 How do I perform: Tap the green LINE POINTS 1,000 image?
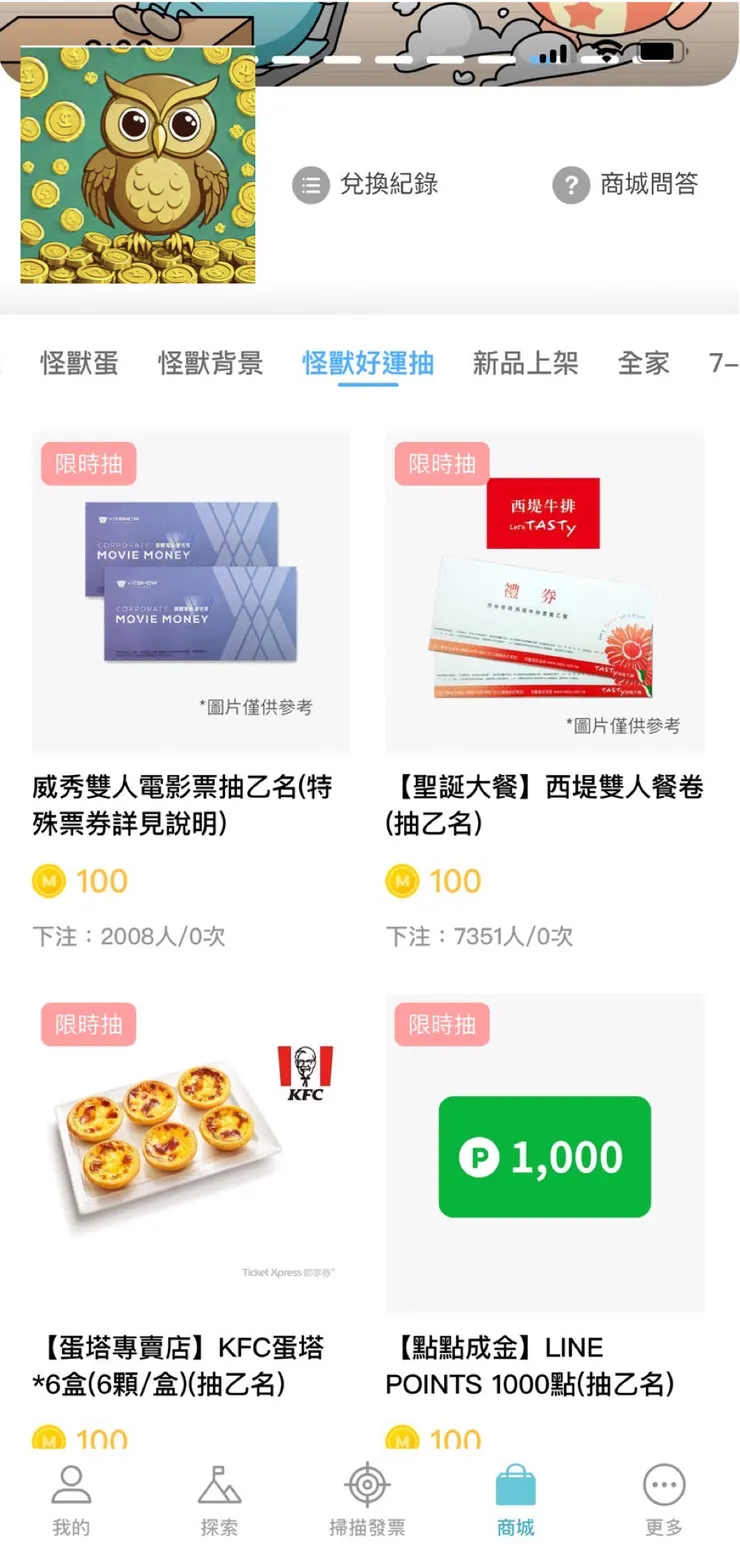[x=543, y=1157]
